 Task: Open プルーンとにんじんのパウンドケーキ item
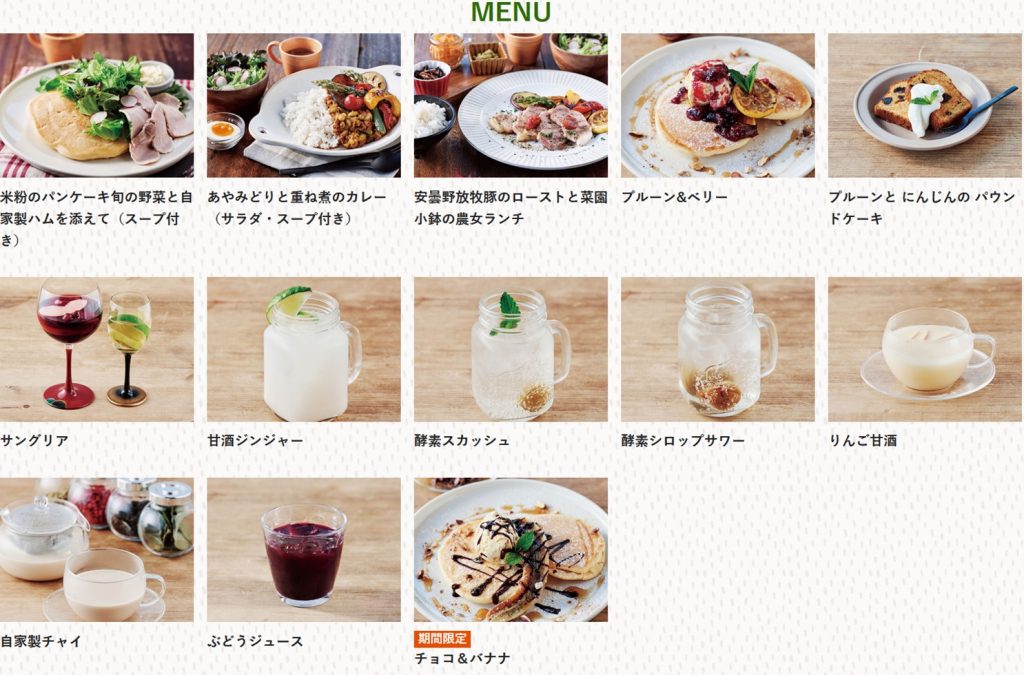point(924,105)
